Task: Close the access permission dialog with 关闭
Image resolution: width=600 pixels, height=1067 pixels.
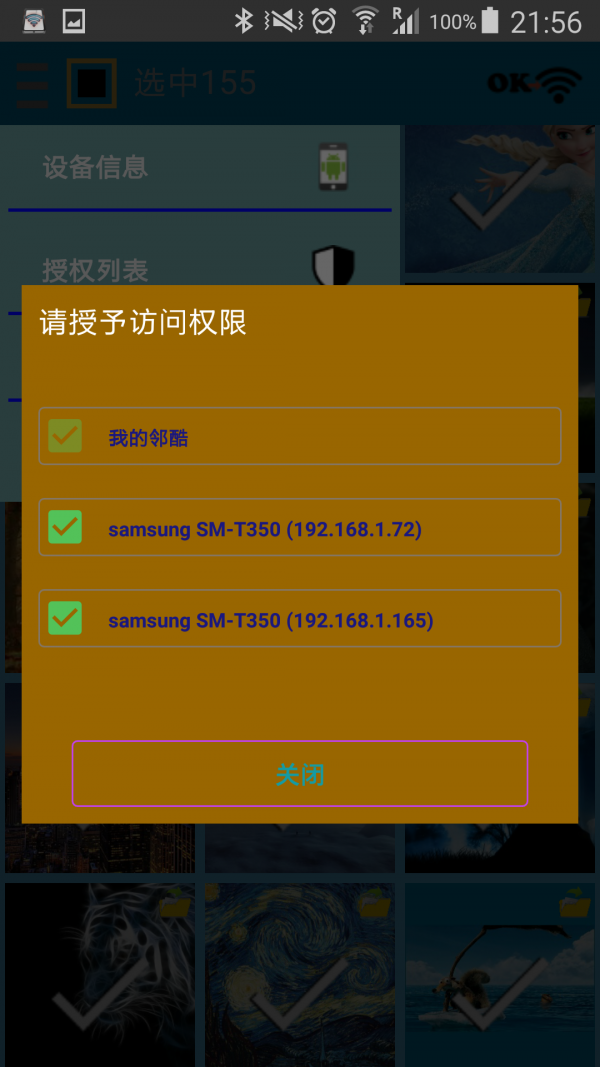Action: [x=299, y=774]
